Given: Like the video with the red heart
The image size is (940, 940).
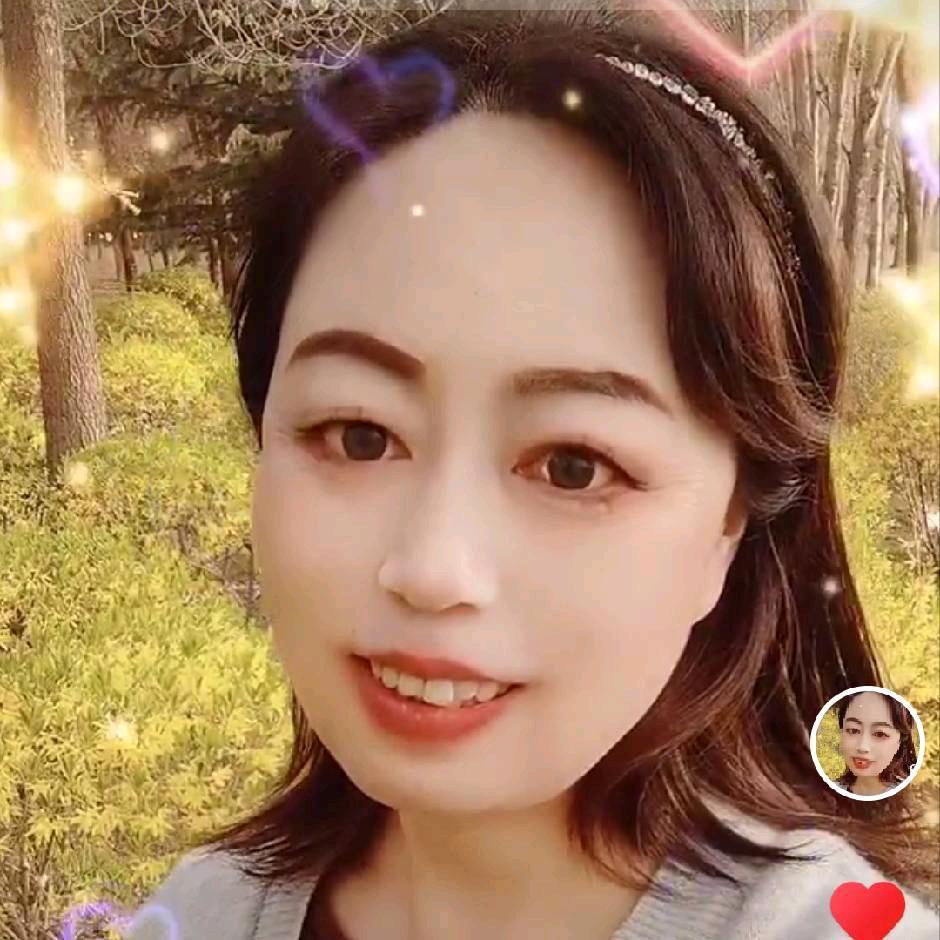Looking at the screenshot, I should 867,910.
